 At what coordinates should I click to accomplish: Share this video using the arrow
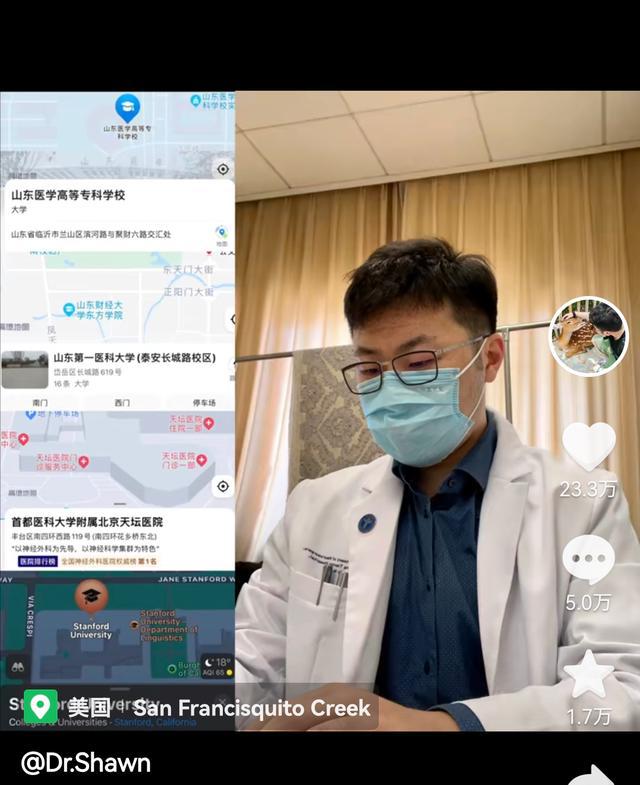[591, 774]
